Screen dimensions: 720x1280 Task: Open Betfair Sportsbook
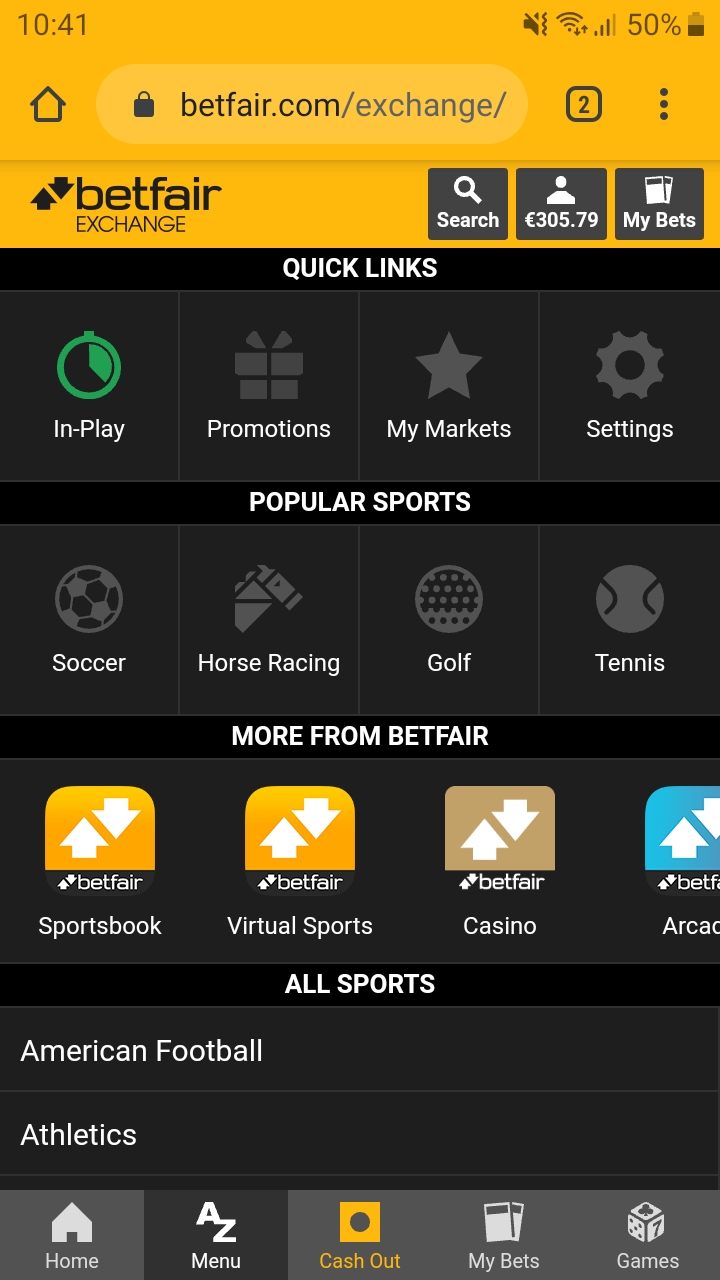[100, 862]
